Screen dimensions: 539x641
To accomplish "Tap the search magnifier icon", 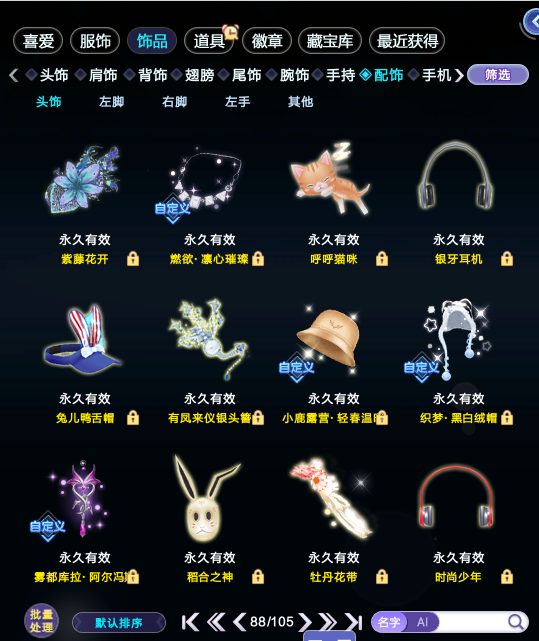I will coord(516,622).
